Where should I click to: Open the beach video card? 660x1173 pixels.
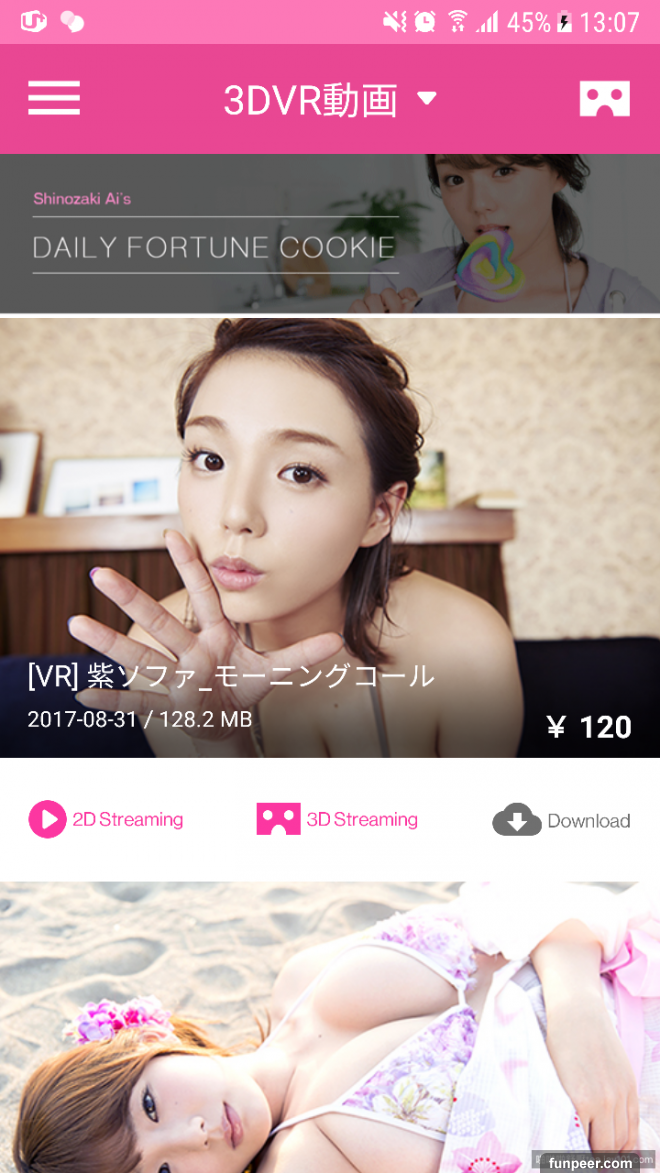point(330,1026)
